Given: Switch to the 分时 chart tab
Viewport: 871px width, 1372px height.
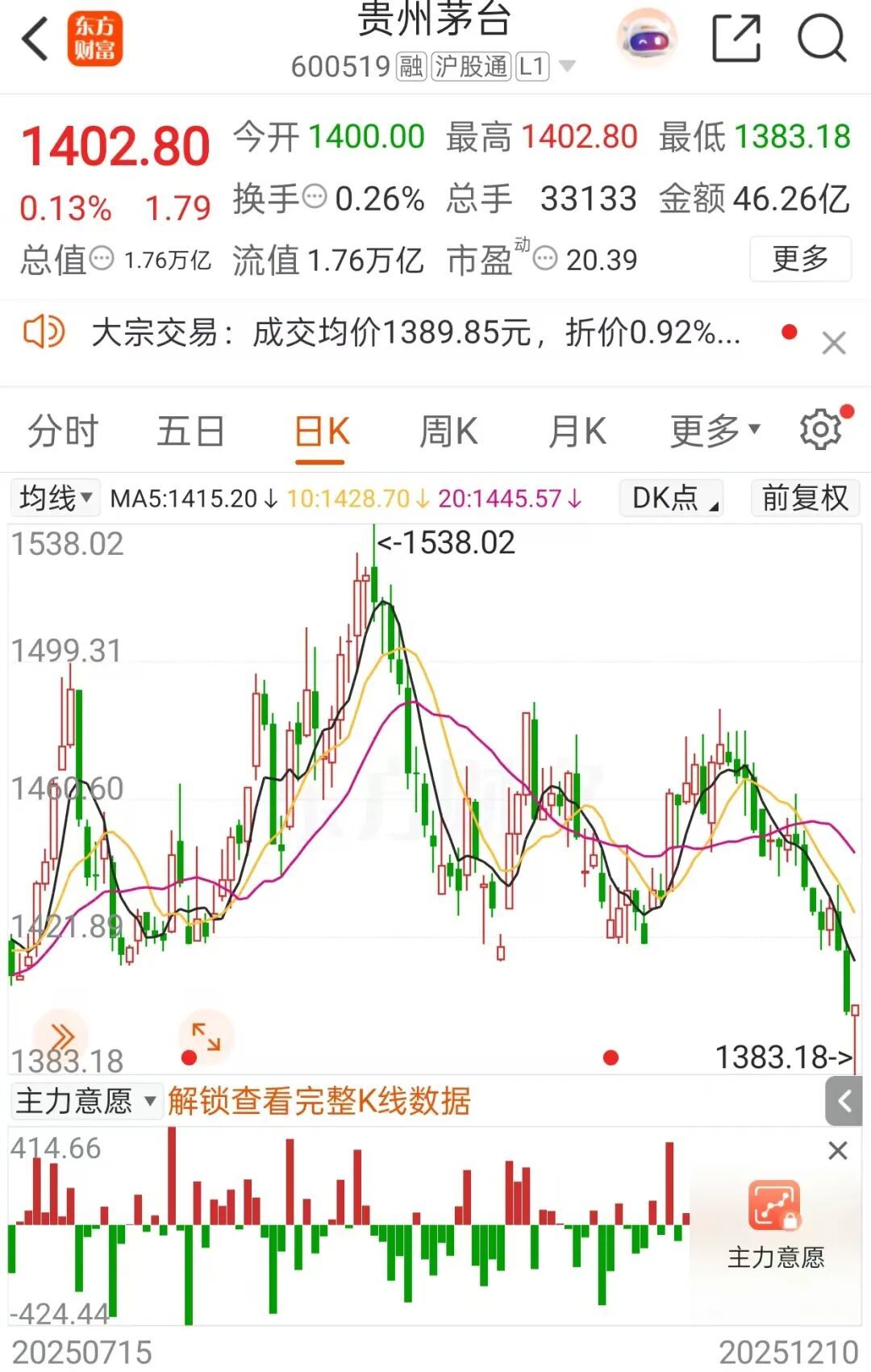Looking at the screenshot, I should (x=63, y=432).
